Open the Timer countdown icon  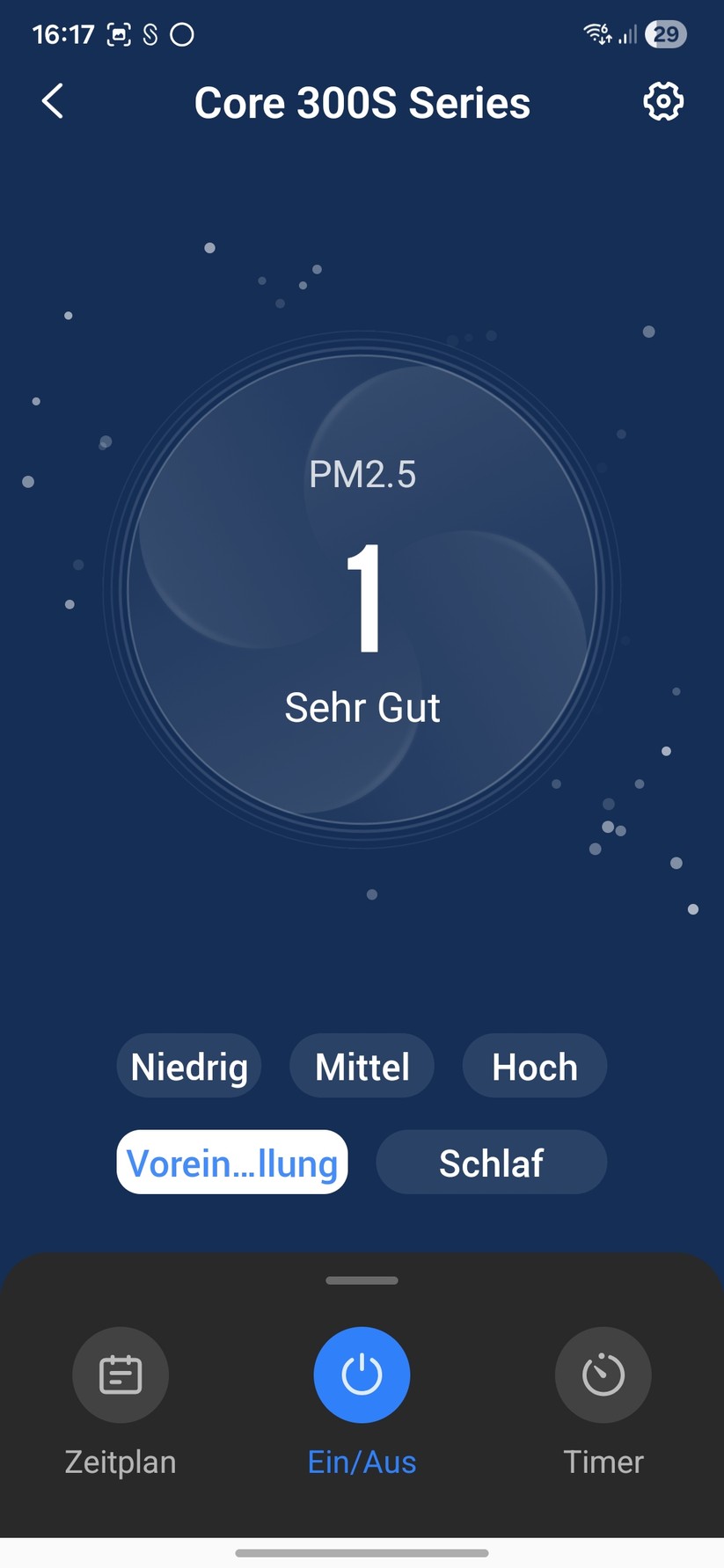point(603,1375)
